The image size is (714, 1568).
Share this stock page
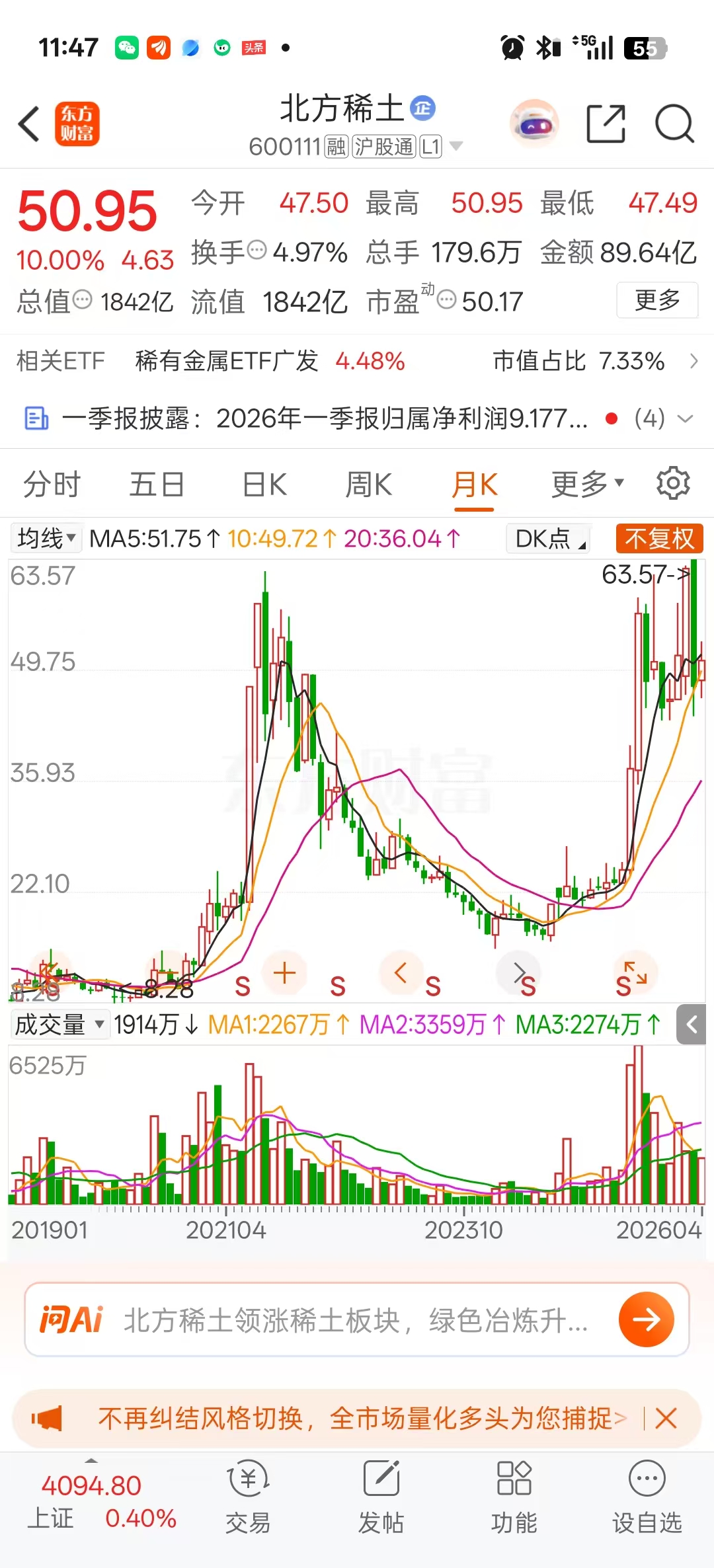pyautogui.click(x=606, y=124)
